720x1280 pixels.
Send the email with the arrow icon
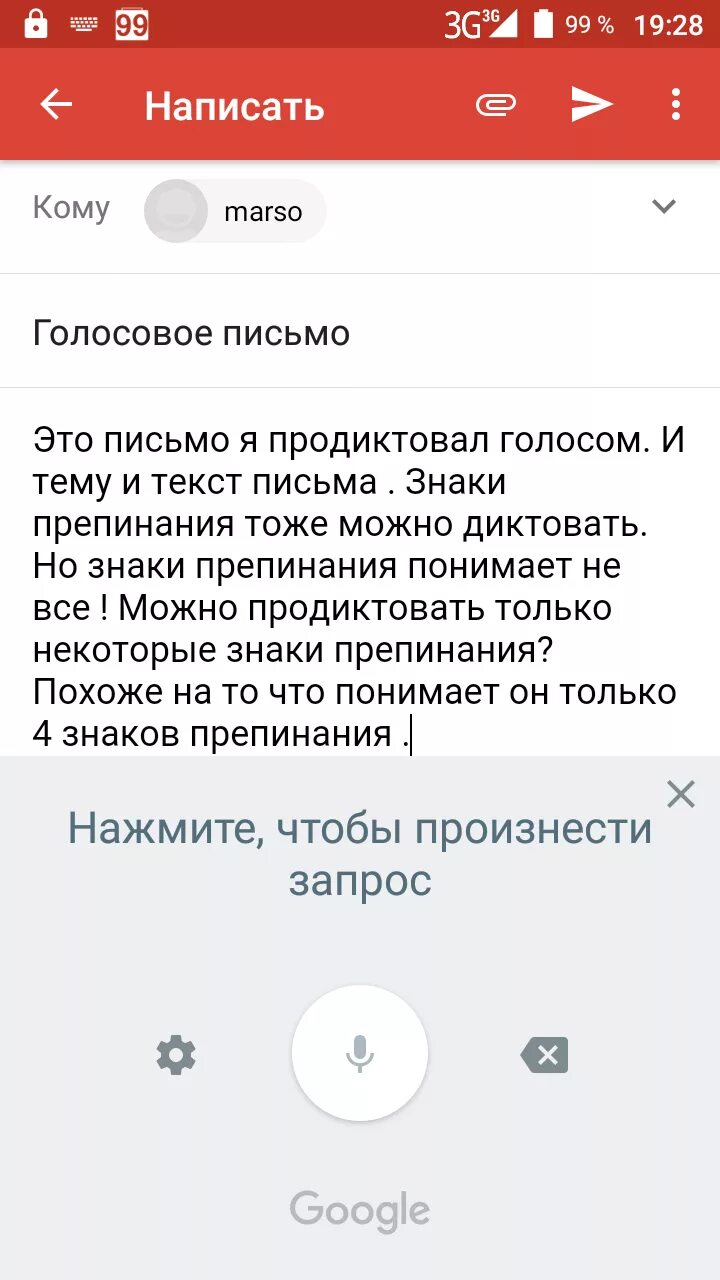click(x=591, y=104)
